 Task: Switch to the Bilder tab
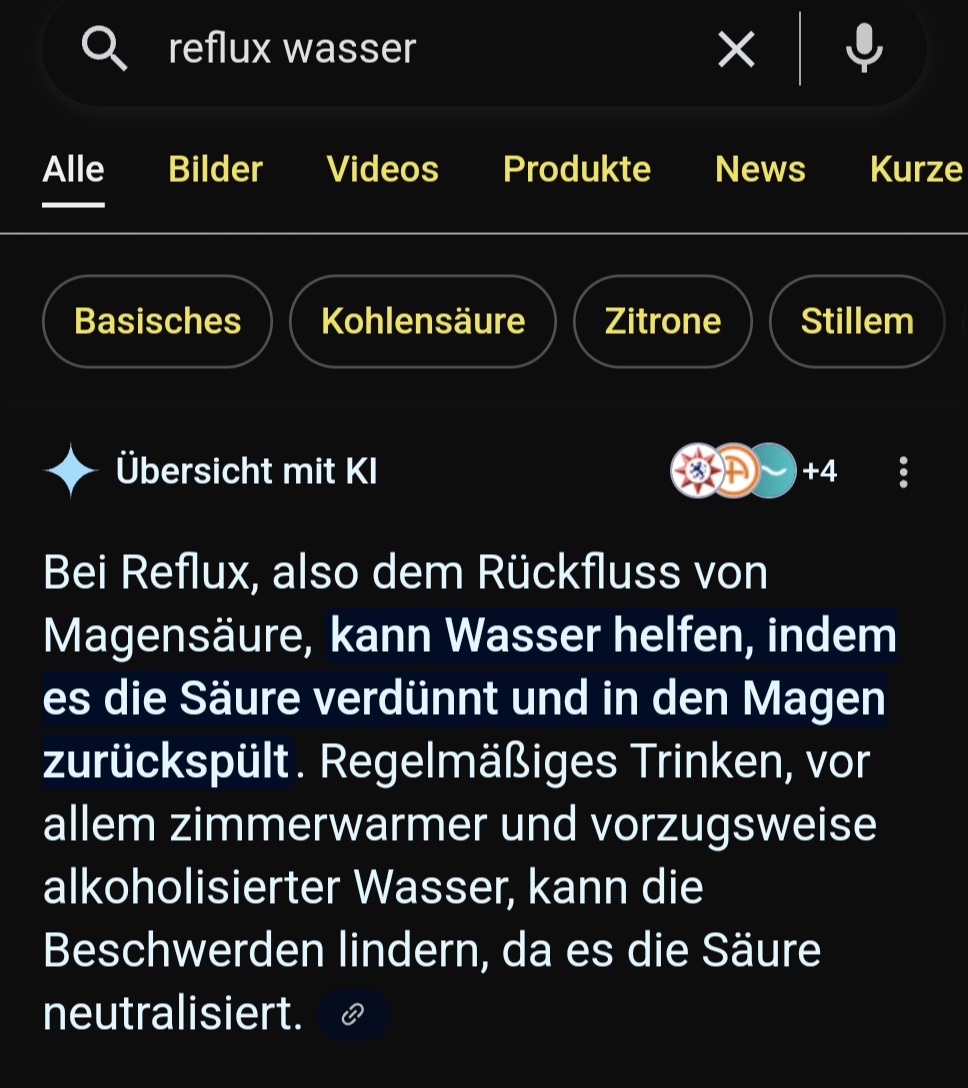pyautogui.click(x=215, y=169)
